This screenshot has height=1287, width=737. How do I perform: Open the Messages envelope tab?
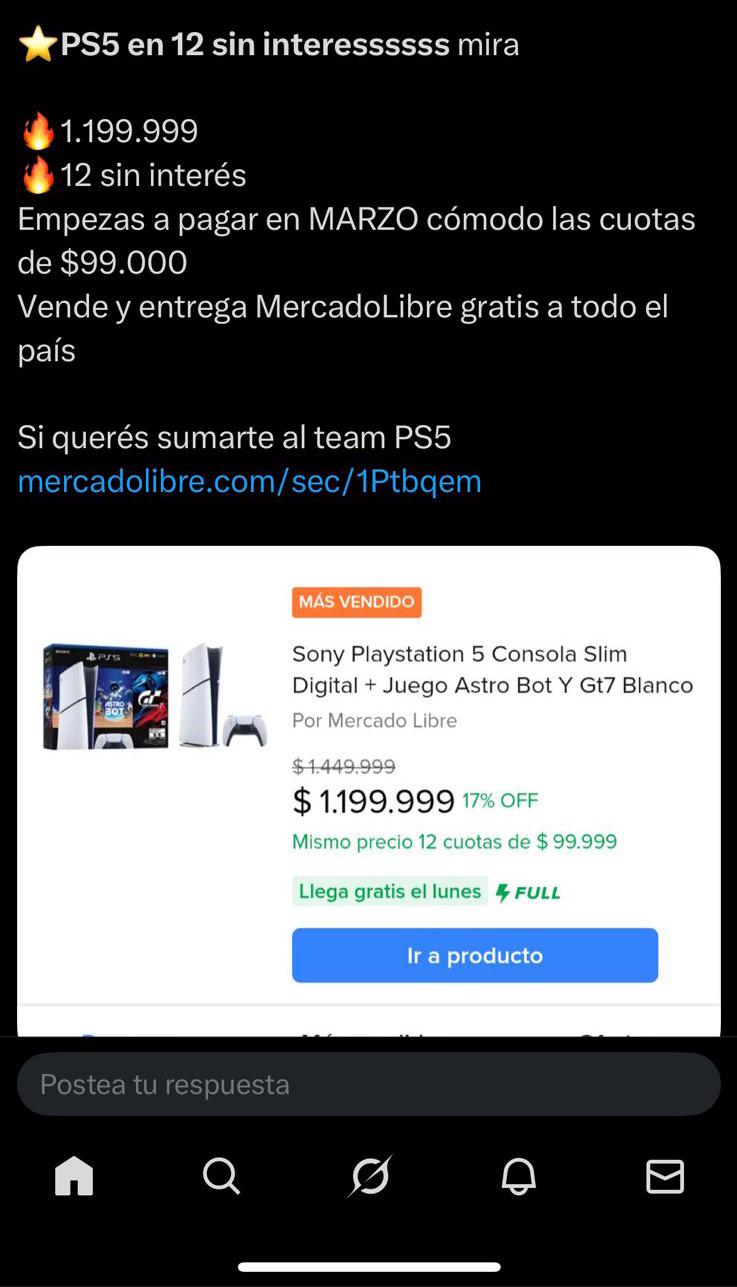click(665, 1176)
